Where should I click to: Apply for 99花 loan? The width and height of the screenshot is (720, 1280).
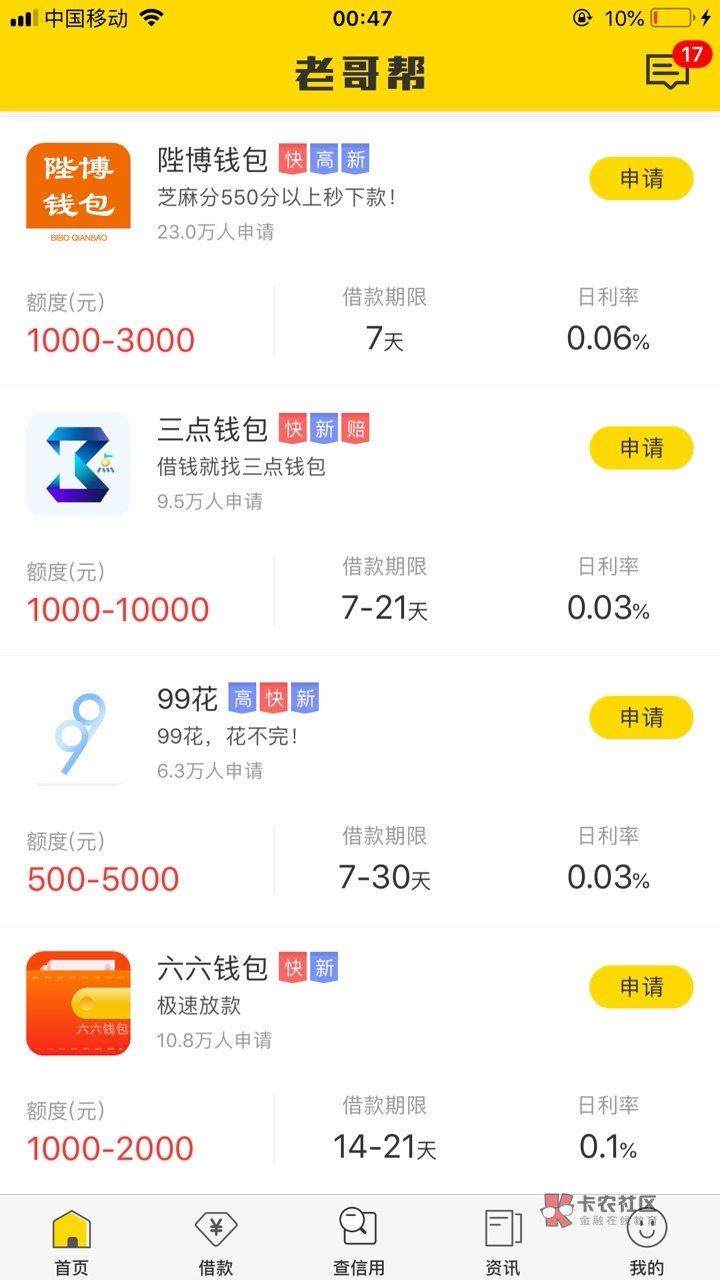click(641, 717)
